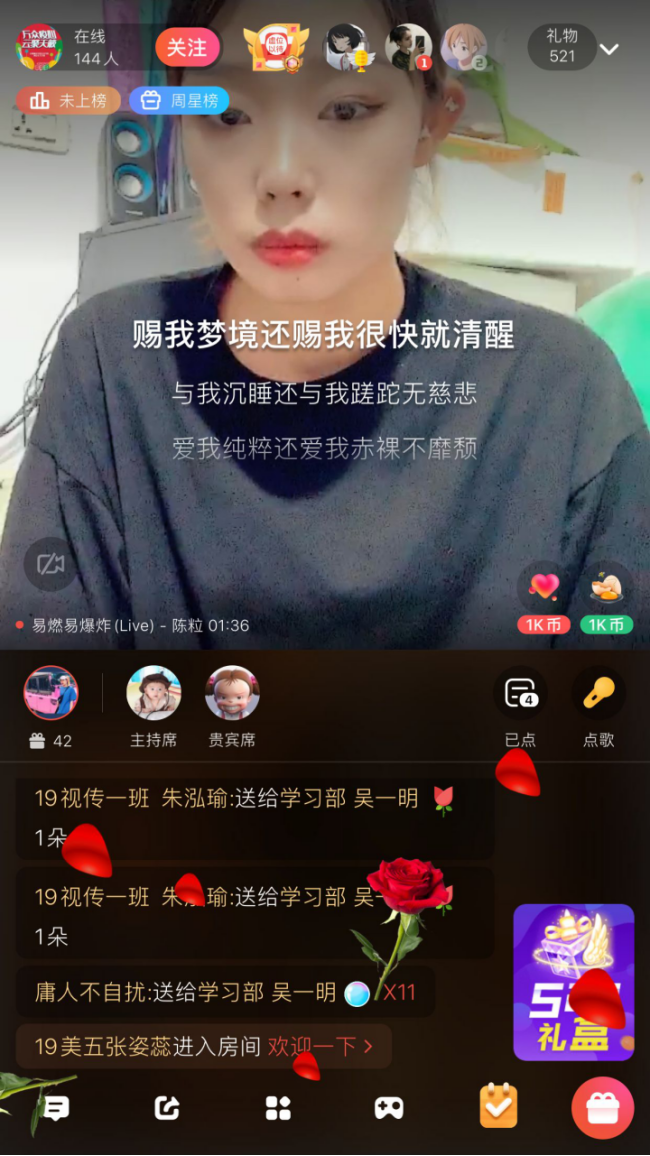Screen dimensions: 650x1156
Task: Open the chat message input icon
Action: 57,1107
